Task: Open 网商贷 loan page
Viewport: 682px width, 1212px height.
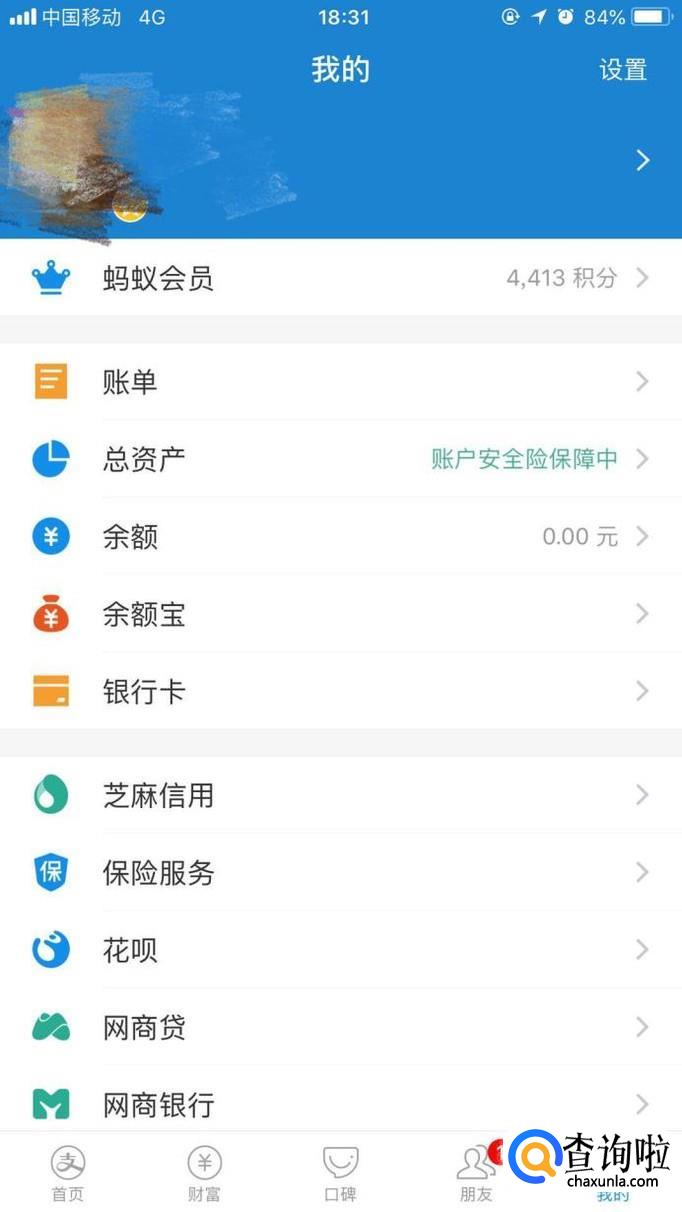Action: (340, 1027)
